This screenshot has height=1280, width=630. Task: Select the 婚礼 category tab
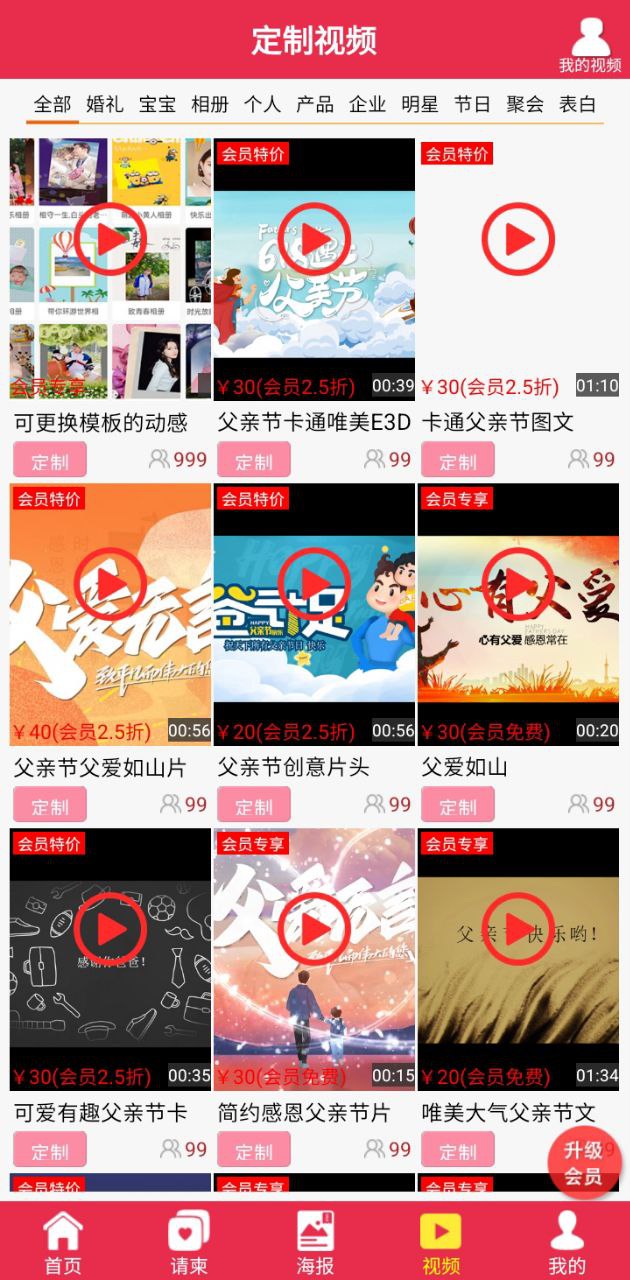click(105, 104)
